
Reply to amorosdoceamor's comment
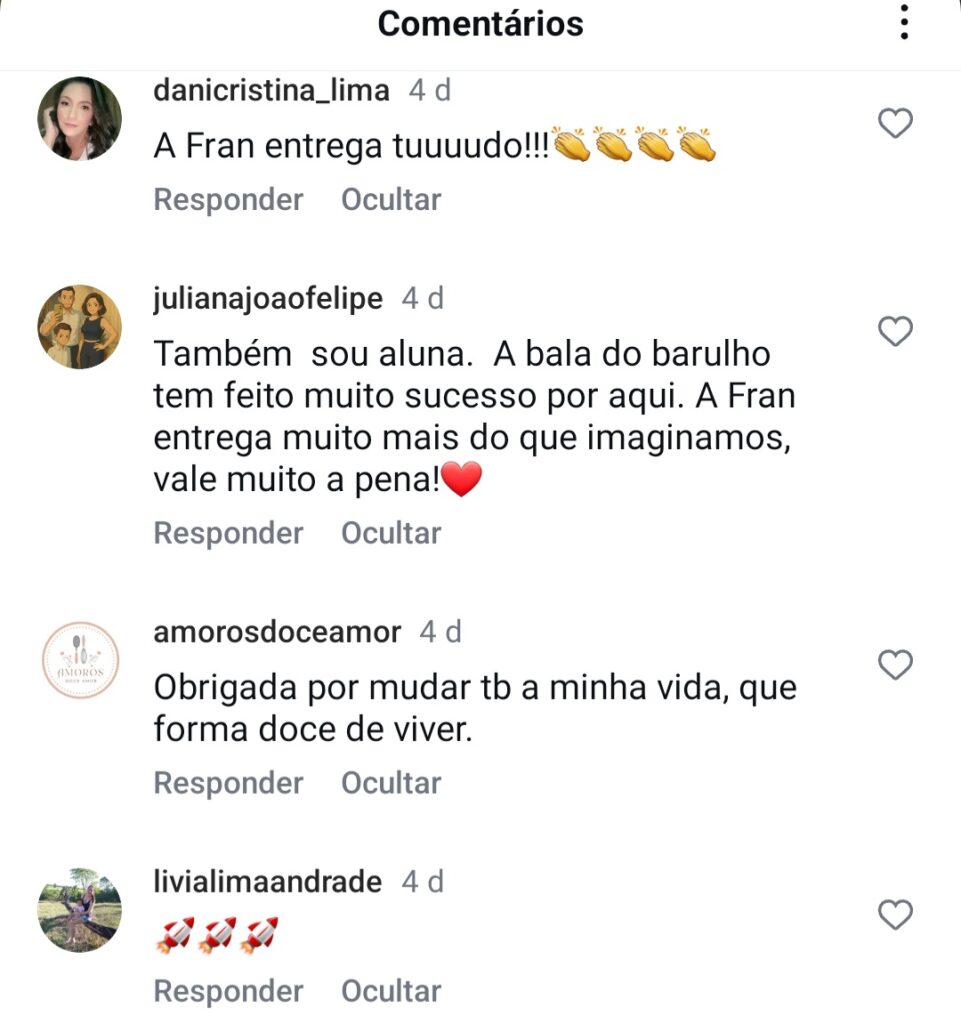(x=228, y=783)
